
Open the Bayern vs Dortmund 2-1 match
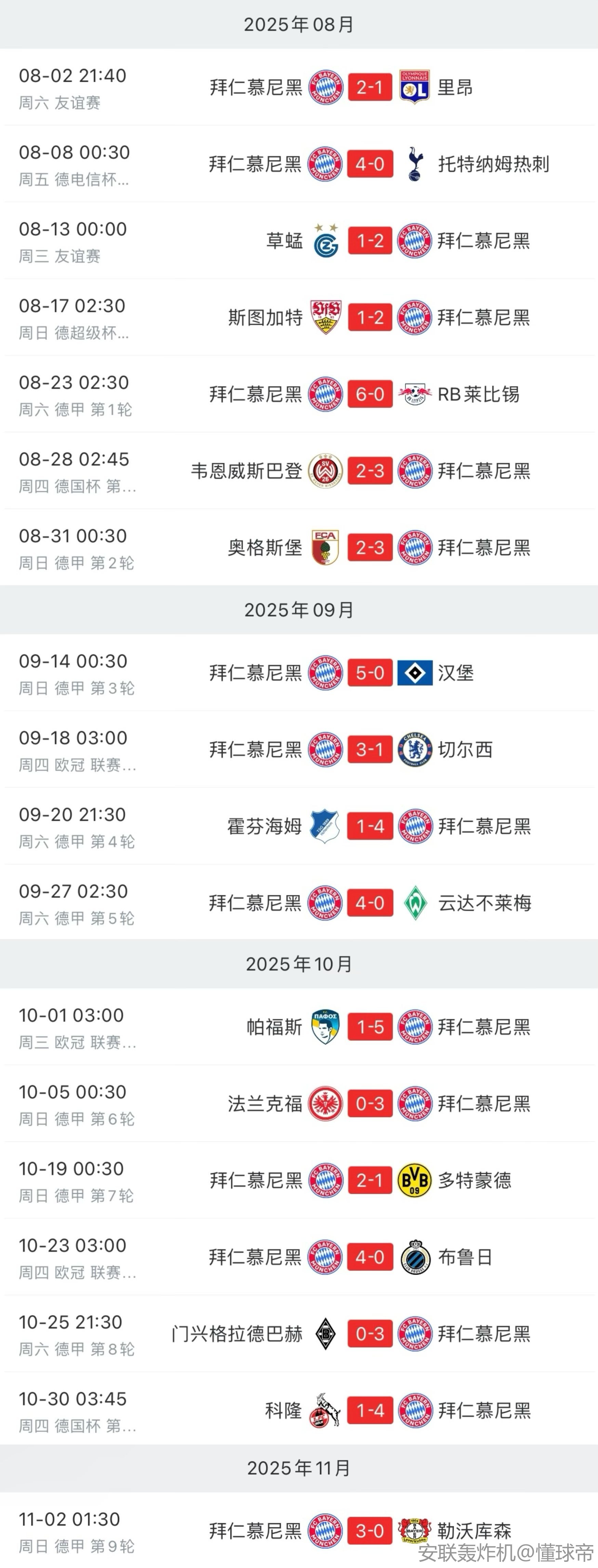pos(369,1181)
